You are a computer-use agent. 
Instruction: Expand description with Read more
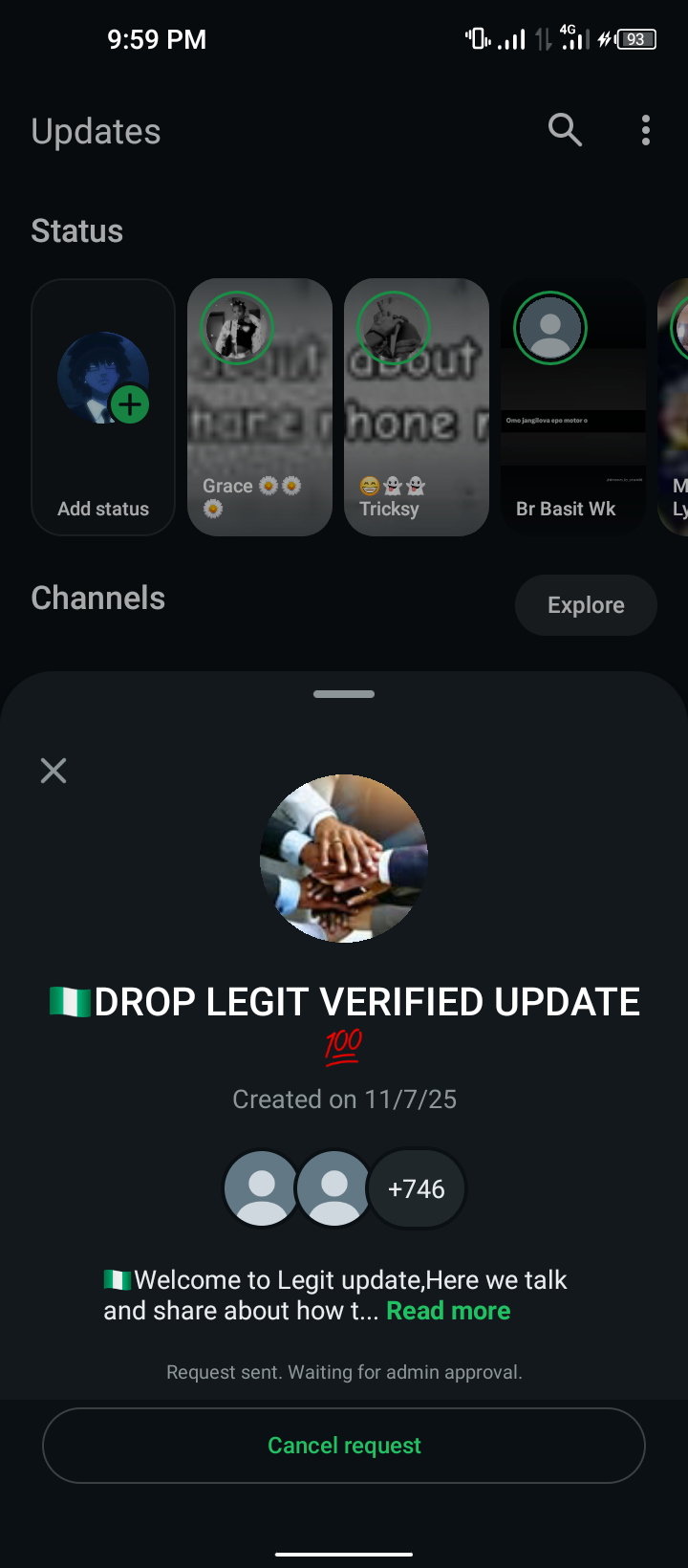click(x=448, y=1311)
